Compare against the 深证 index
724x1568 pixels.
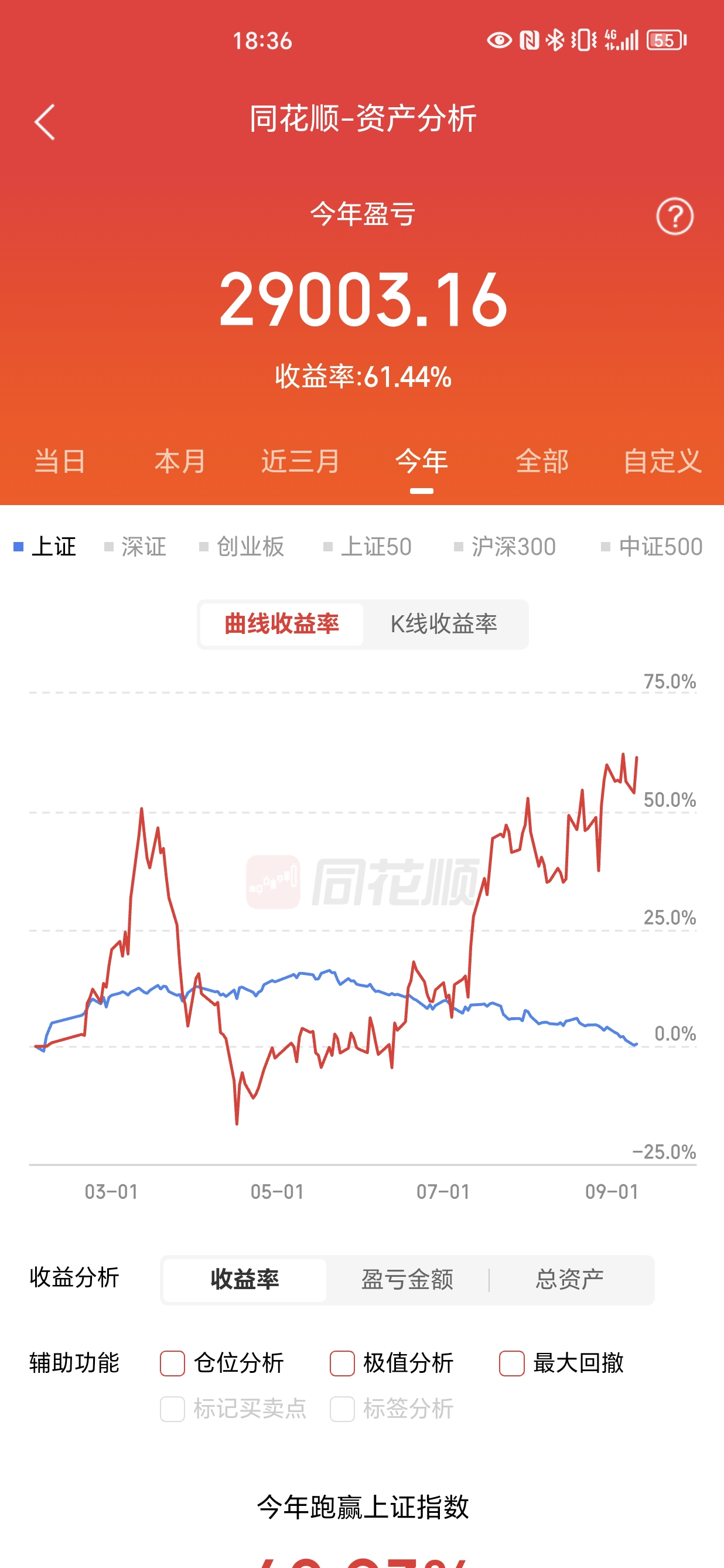click(136, 547)
